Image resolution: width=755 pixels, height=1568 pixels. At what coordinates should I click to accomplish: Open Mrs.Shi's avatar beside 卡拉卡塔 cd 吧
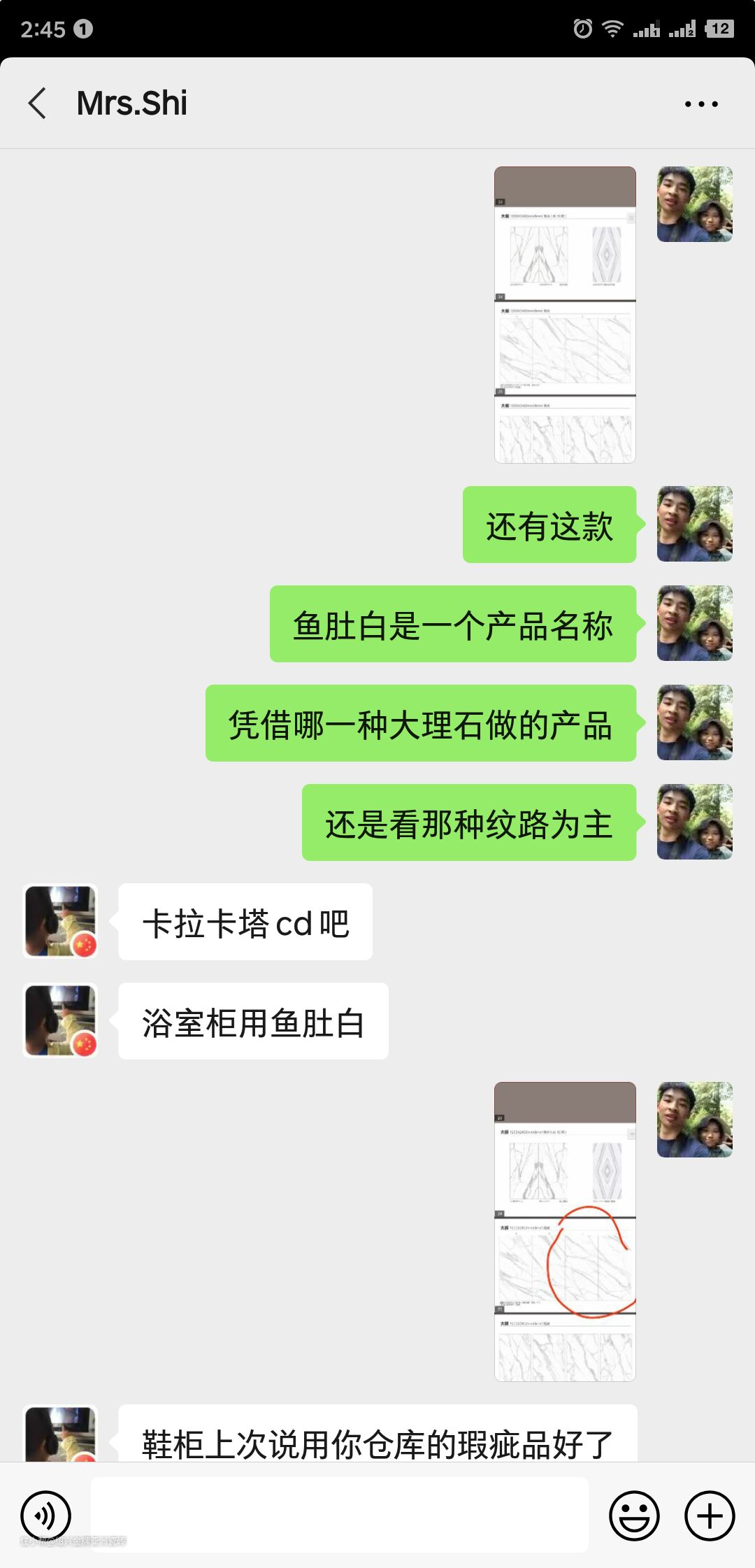[x=60, y=921]
